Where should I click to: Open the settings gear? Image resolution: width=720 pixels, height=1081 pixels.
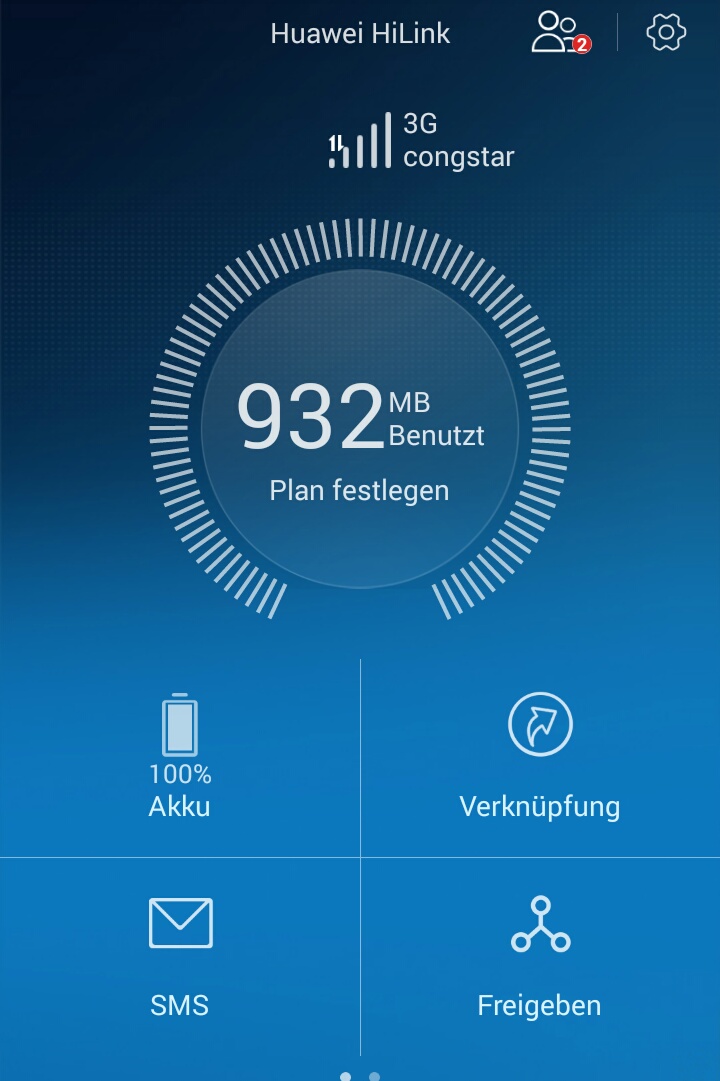(x=666, y=33)
